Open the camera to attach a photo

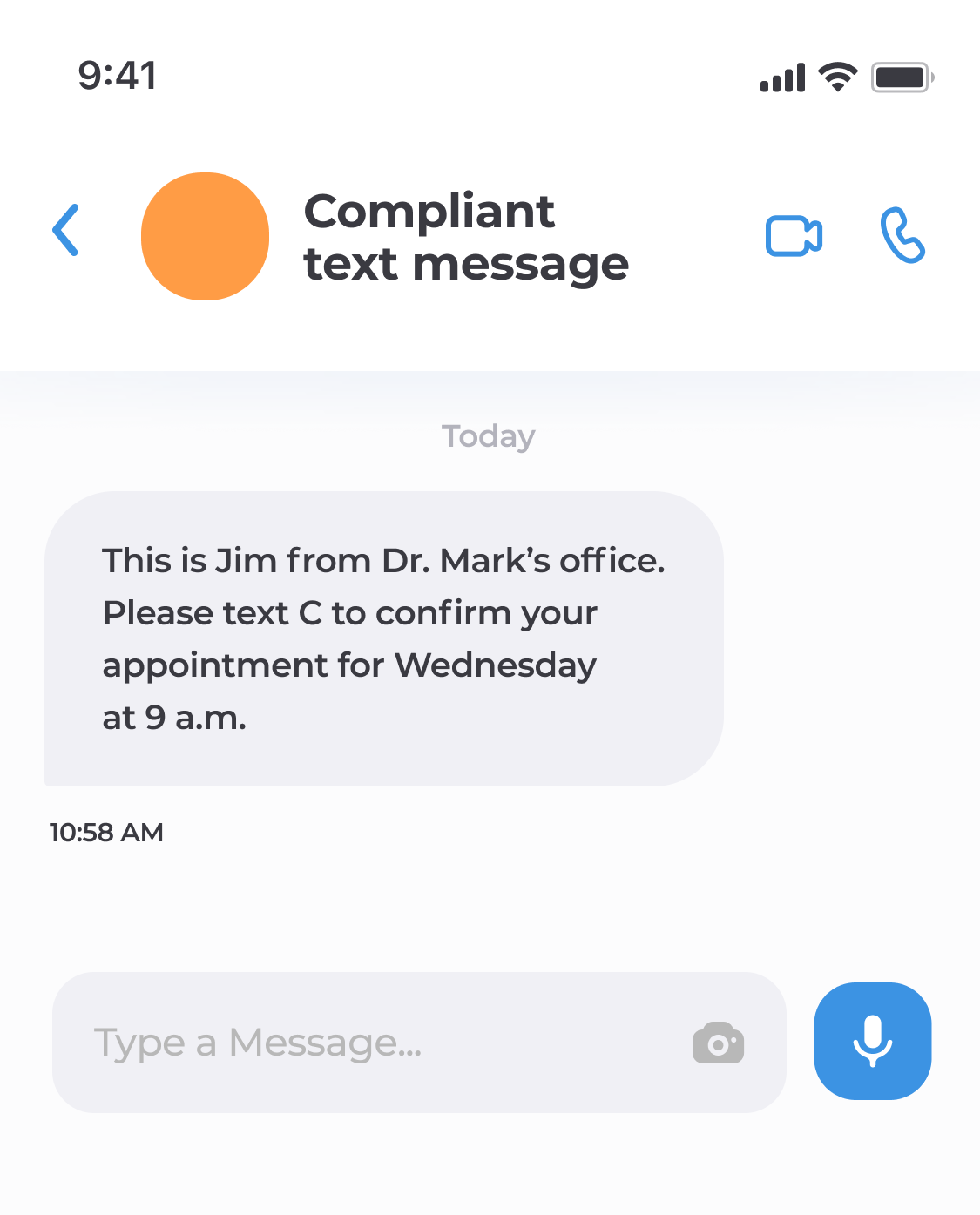718,1043
